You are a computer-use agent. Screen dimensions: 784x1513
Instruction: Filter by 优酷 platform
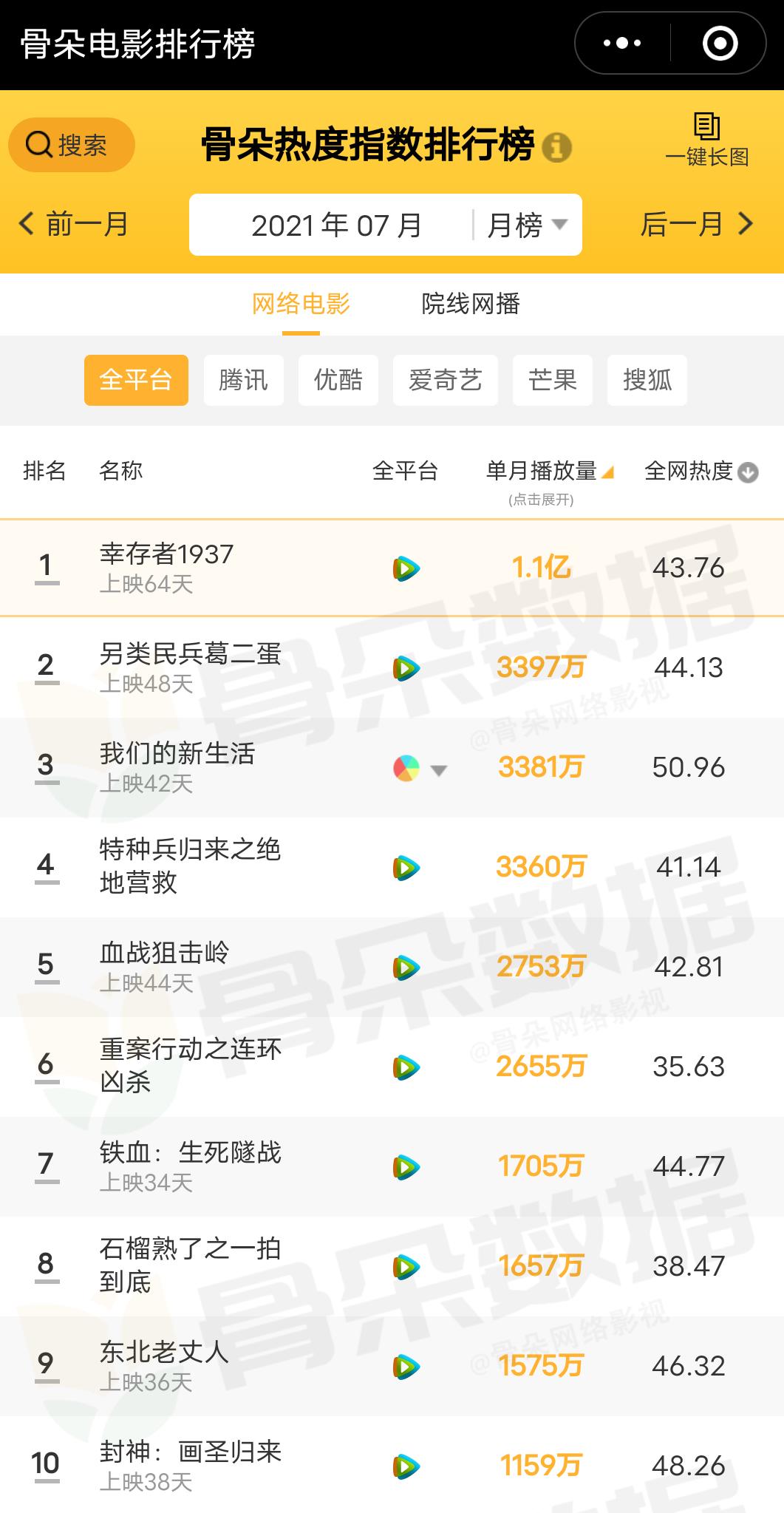coord(338,380)
